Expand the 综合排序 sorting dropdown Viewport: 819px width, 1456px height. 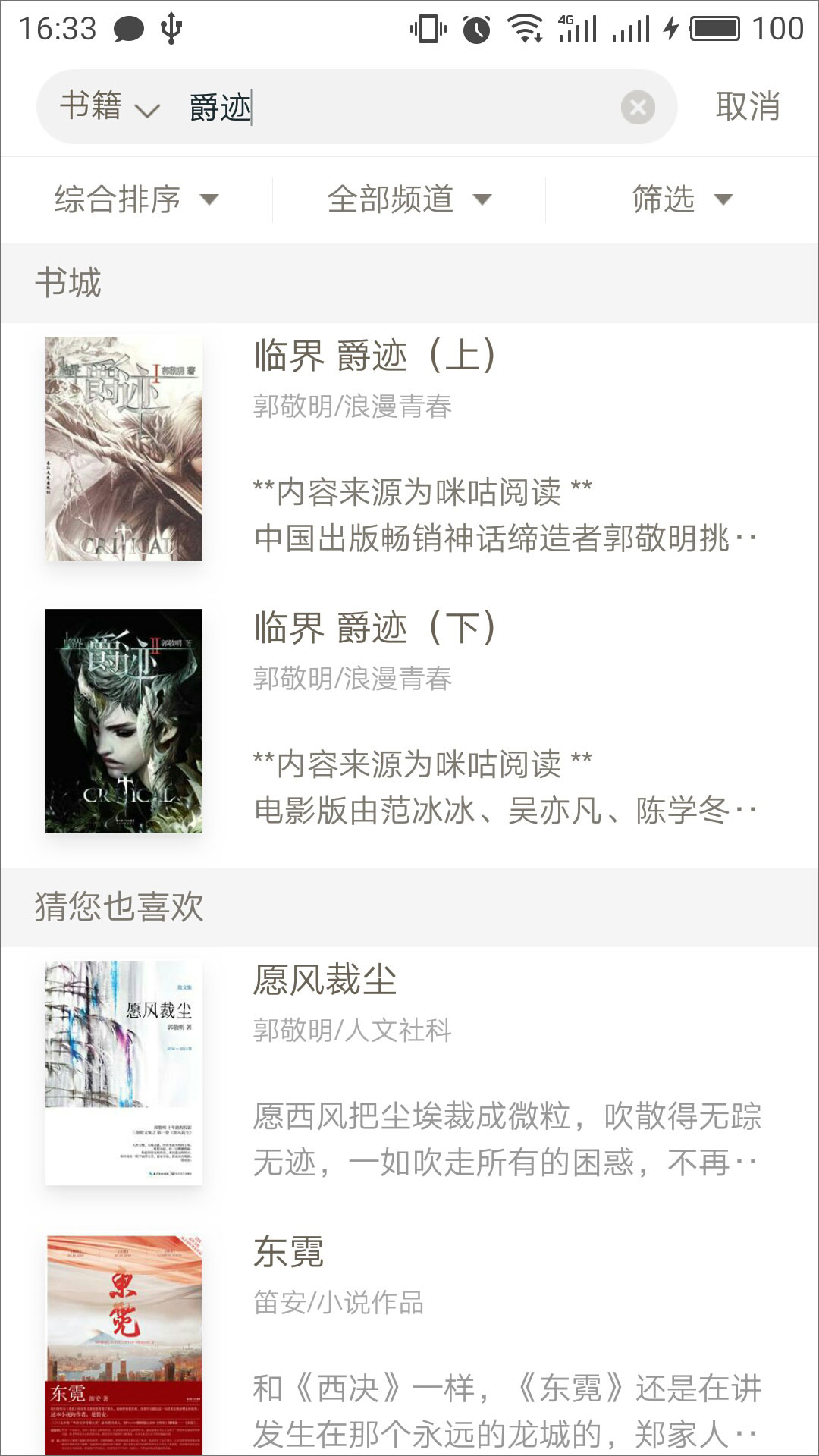tap(135, 199)
